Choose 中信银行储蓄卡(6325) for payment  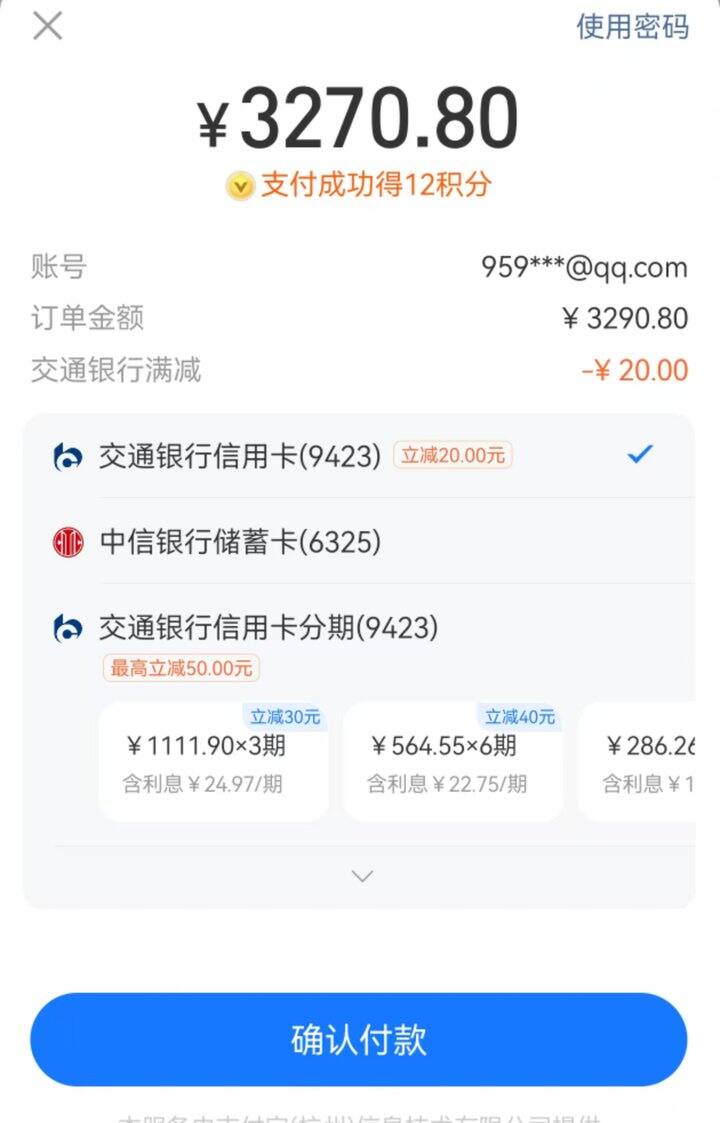[x=360, y=541]
